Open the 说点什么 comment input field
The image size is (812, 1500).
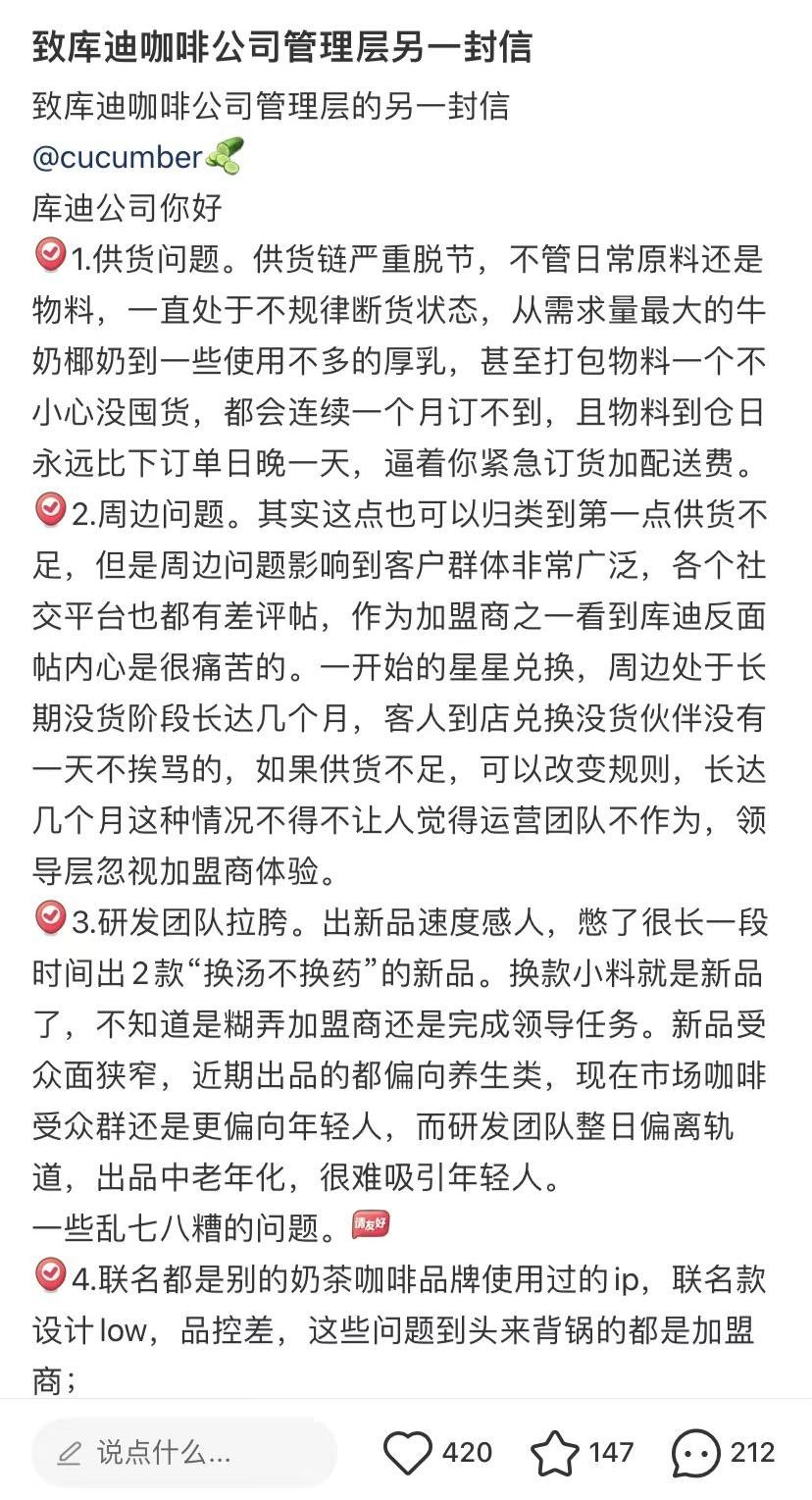(184, 1453)
